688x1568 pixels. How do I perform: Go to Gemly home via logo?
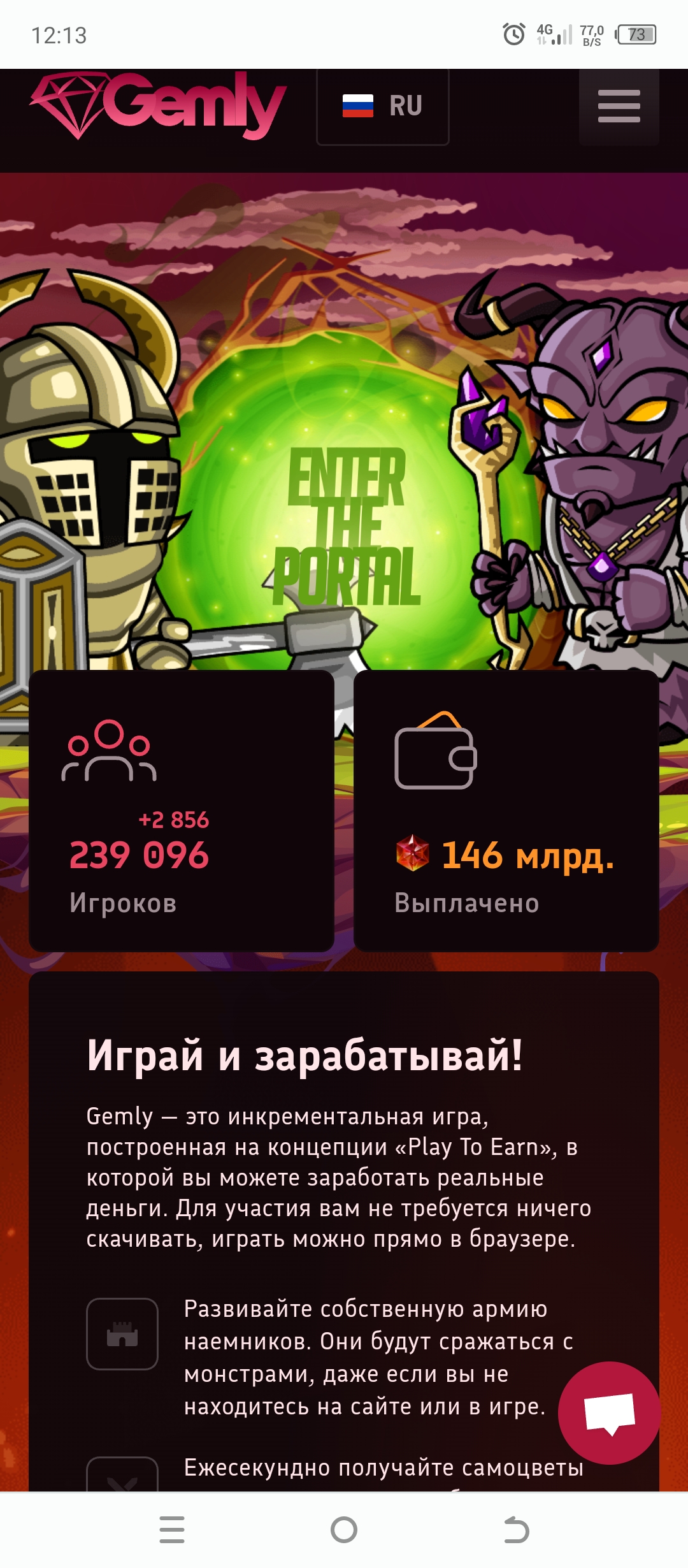(x=158, y=105)
